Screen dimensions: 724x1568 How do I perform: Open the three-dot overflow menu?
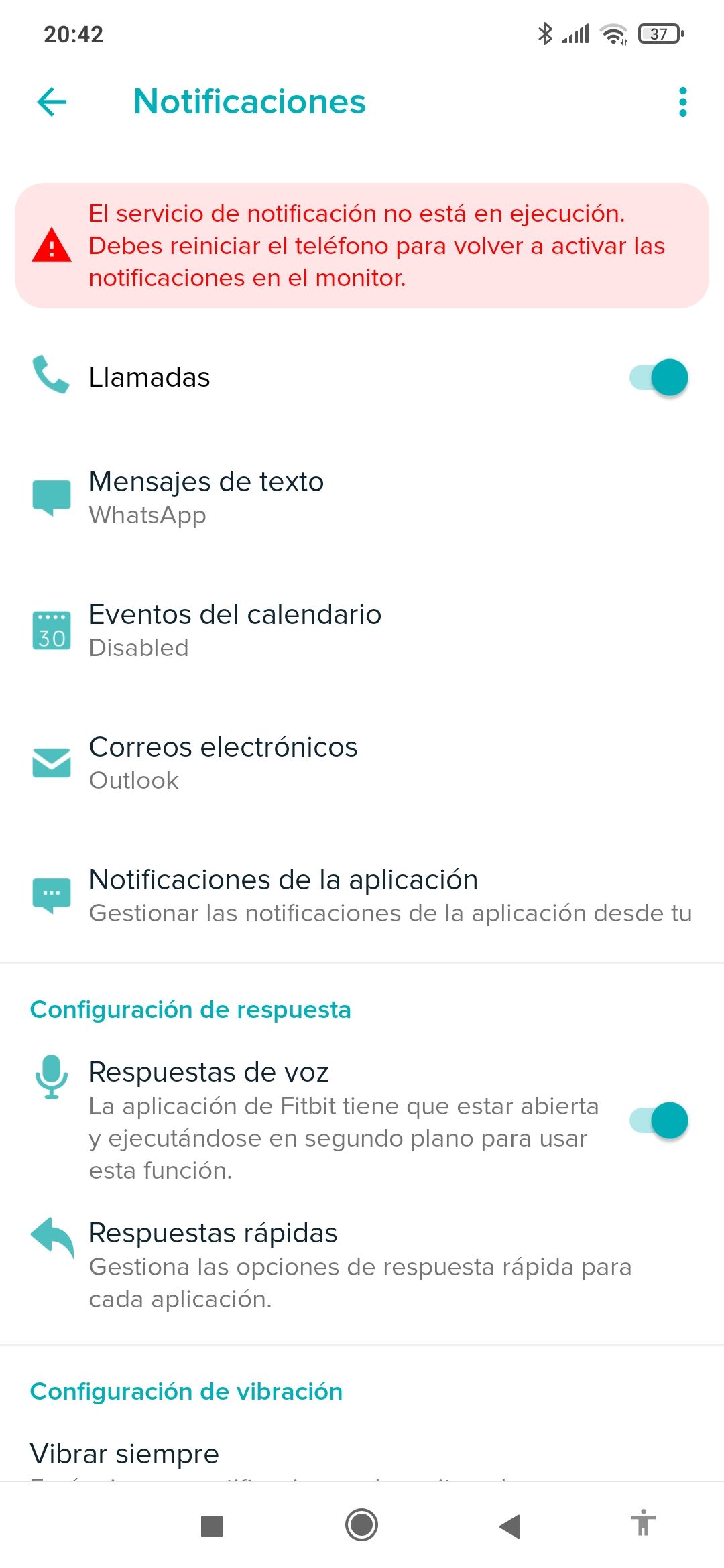tap(682, 103)
